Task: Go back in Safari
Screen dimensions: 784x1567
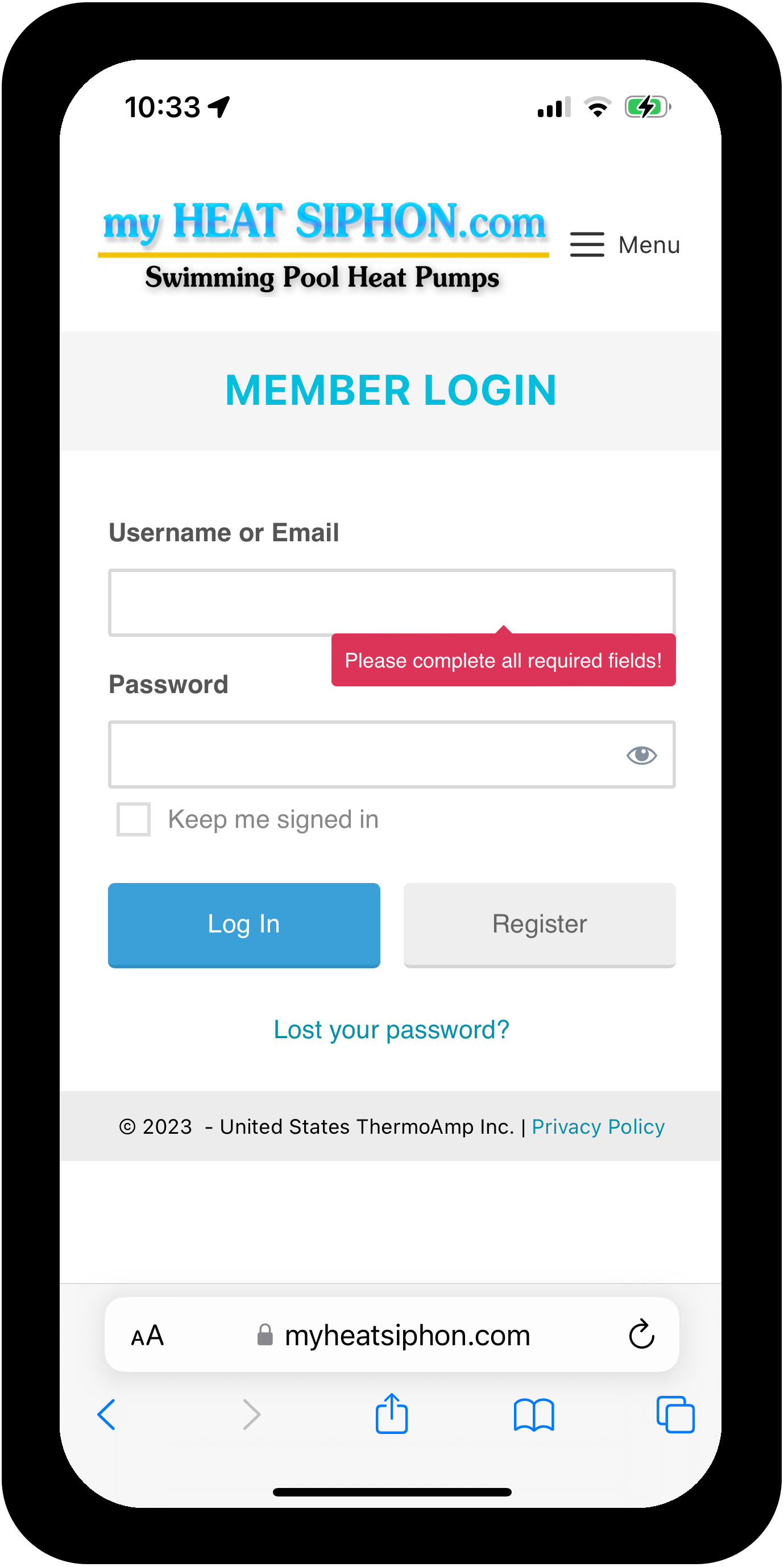Action: [106, 1414]
